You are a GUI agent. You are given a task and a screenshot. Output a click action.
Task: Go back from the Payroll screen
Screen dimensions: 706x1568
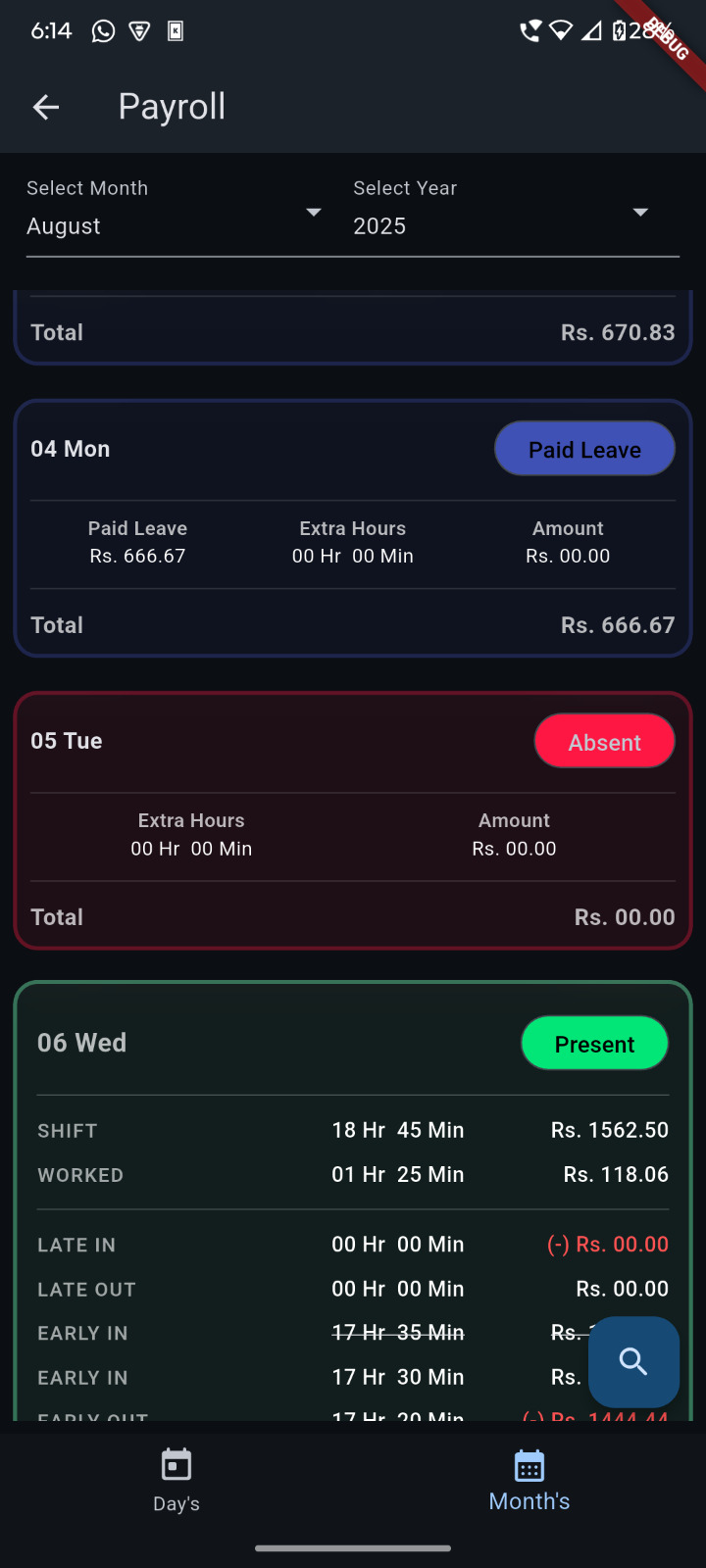[46, 107]
